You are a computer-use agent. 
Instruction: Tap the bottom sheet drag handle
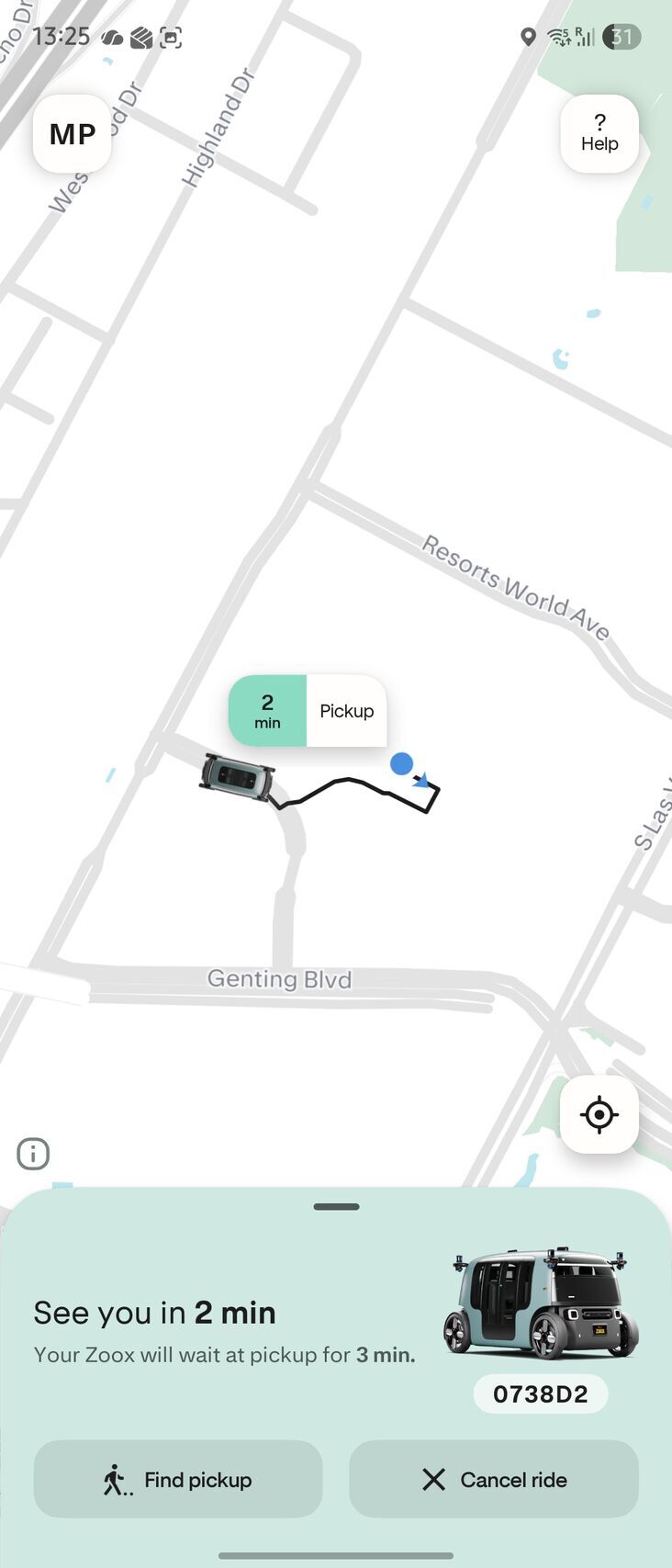pos(336,1207)
